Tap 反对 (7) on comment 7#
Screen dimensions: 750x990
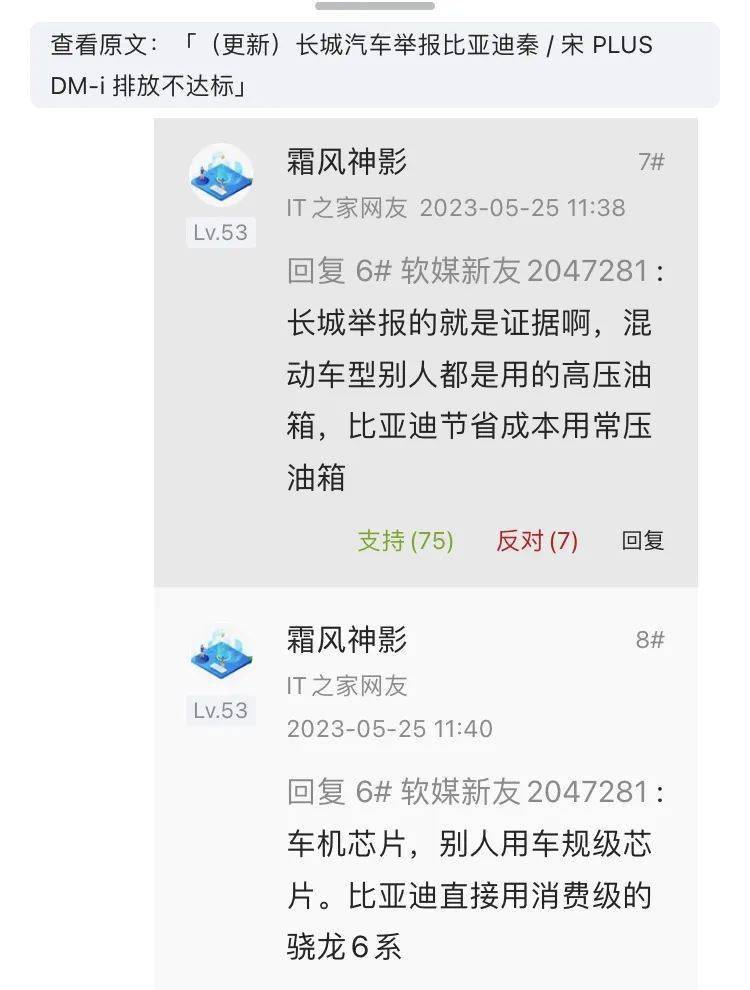[536, 541]
